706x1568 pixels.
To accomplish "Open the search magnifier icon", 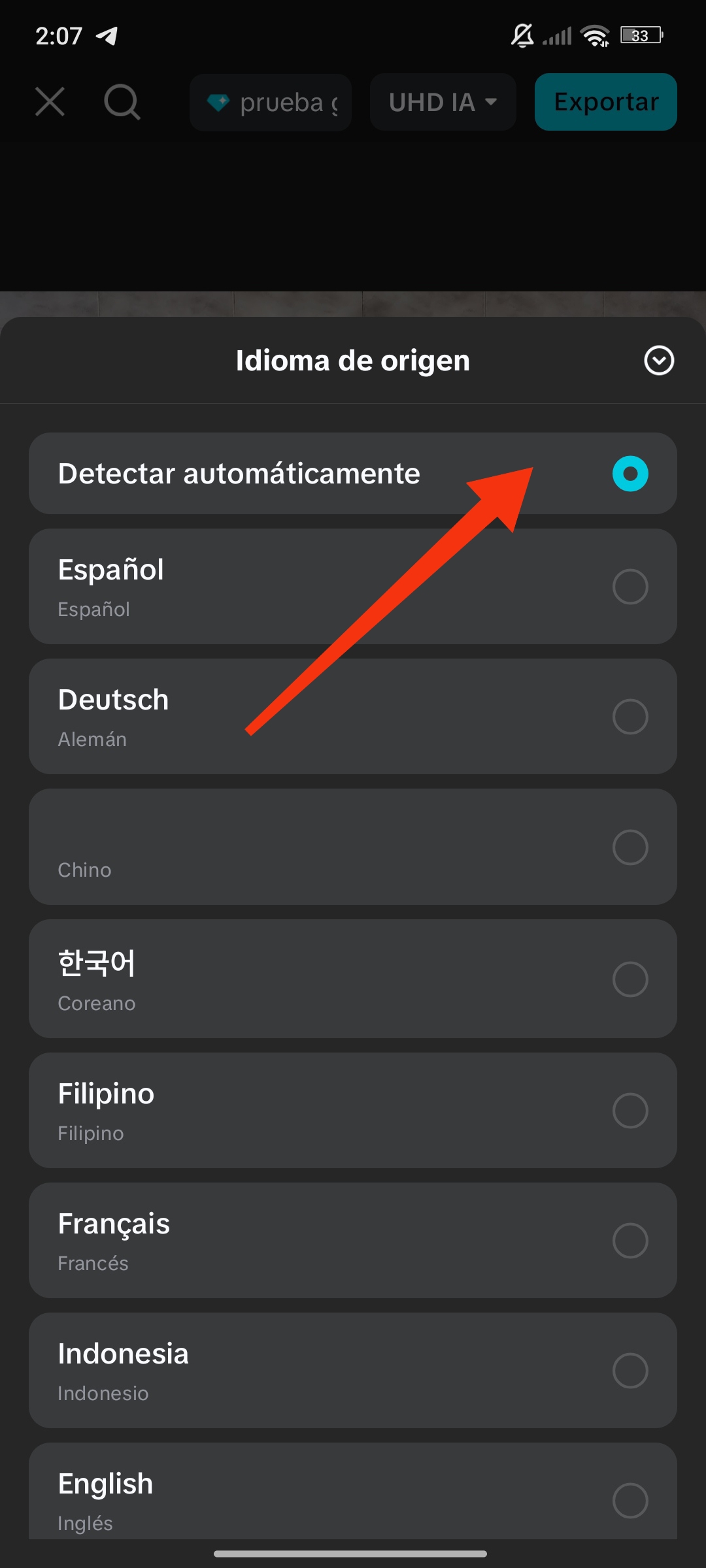I will click(x=122, y=102).
